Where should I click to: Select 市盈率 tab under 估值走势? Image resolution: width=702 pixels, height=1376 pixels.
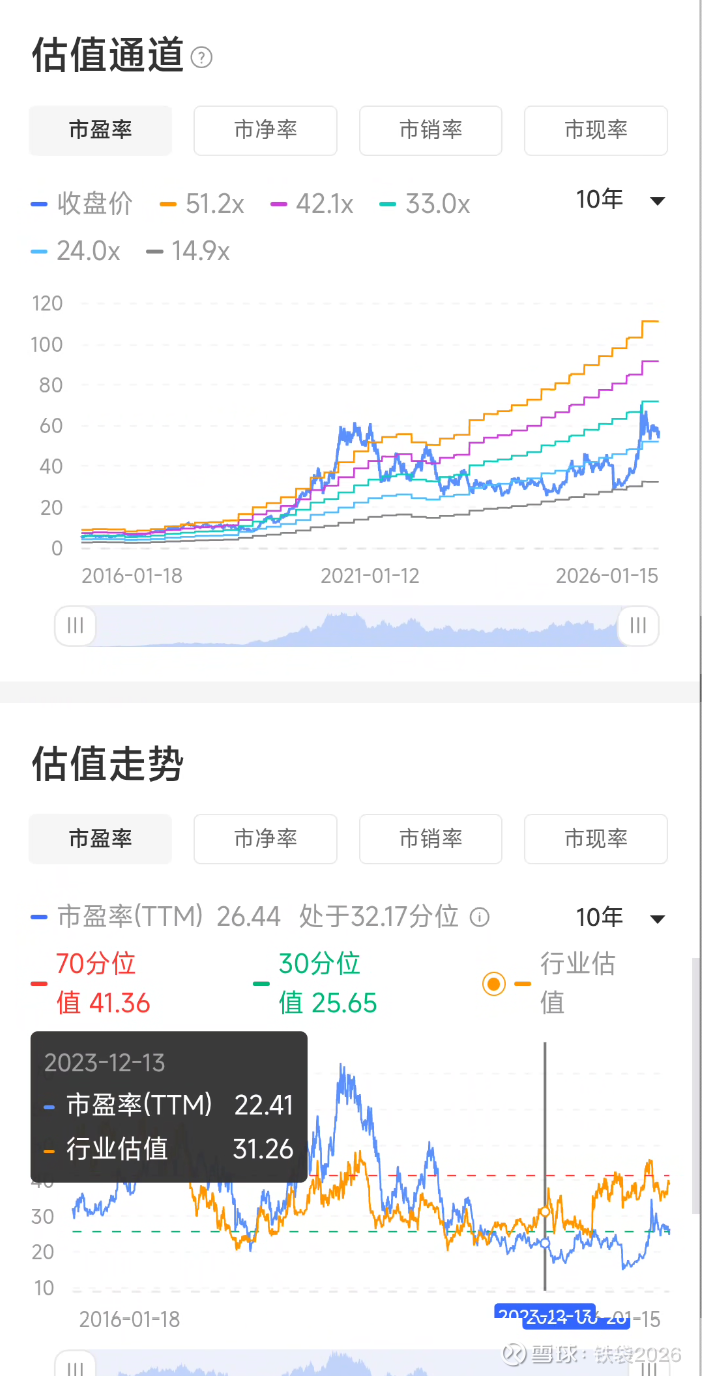tap(100, 839)
